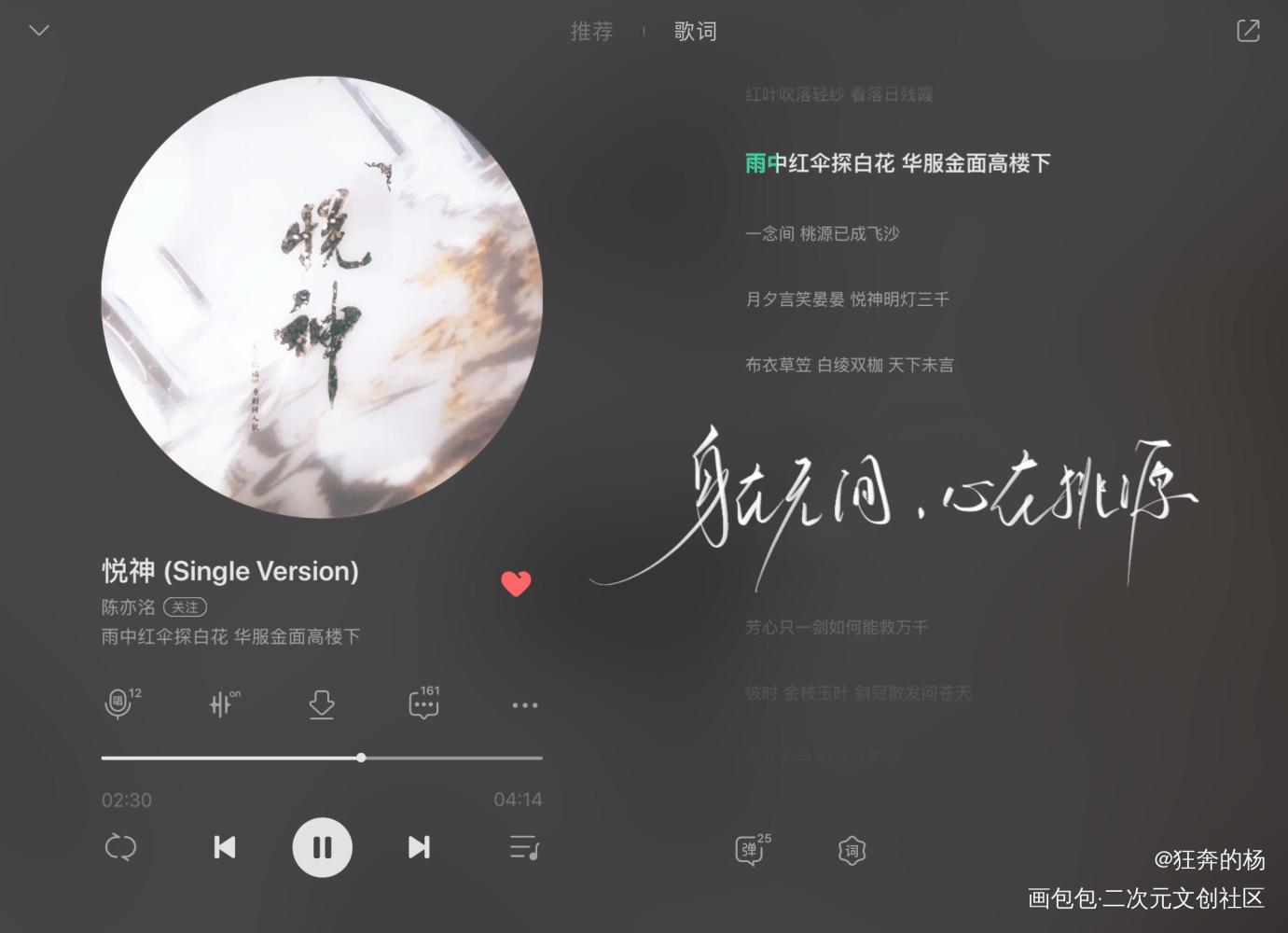Pause the playing song
This screenshot has width=1288, height=933.
pos(323,847)
